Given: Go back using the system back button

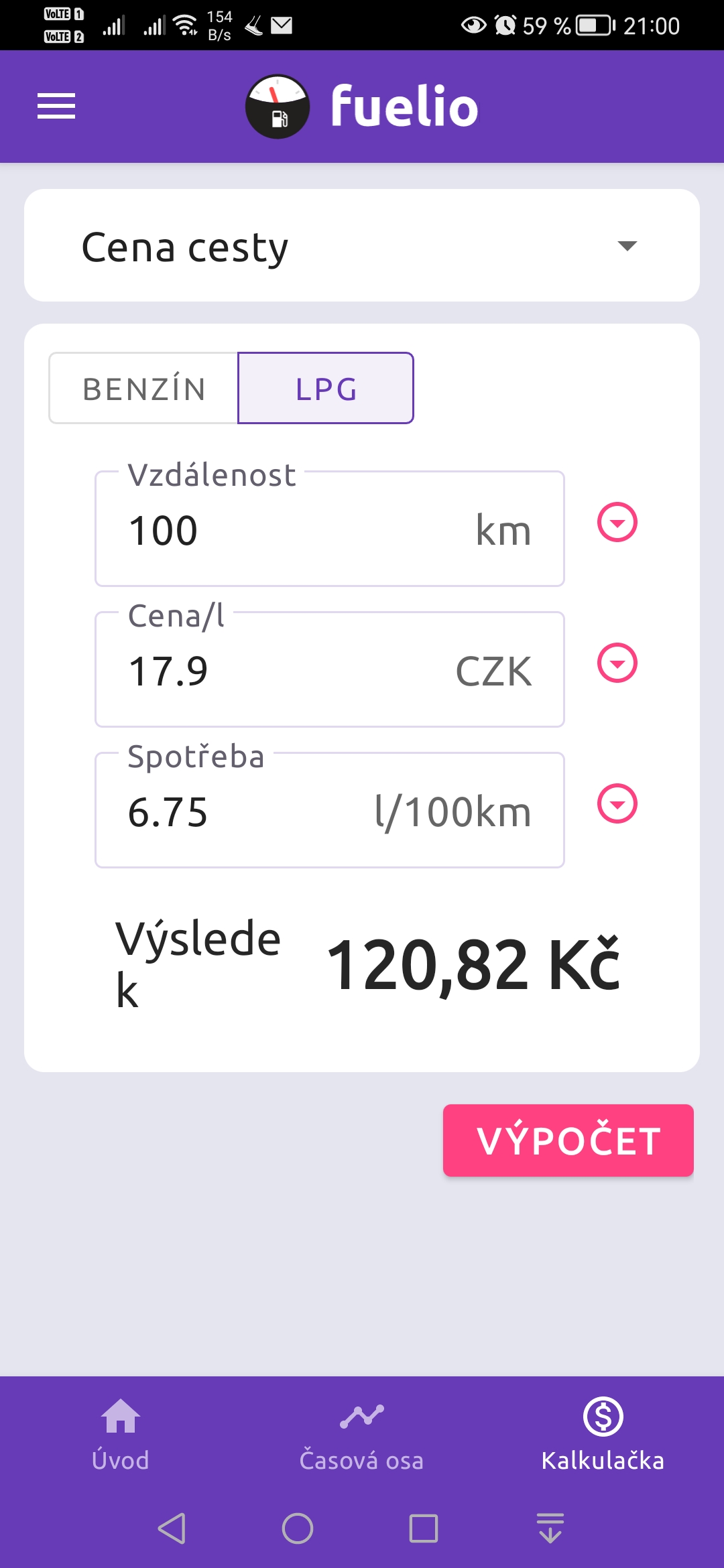Looking at the screenshot, I should click(x=172, y=1528).
